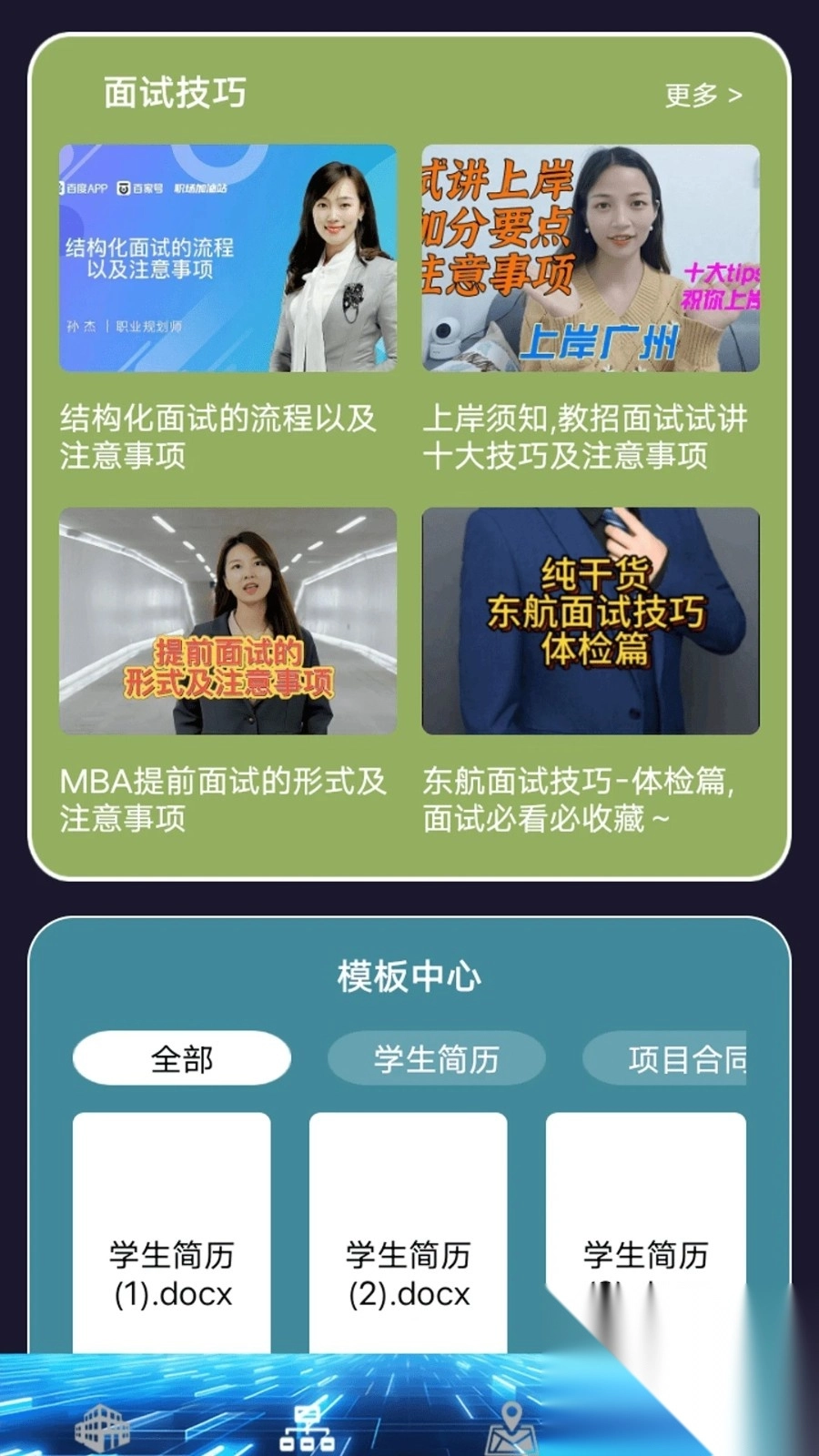Switch to the 学生简历 tab
The height and width of the screenshot is (1456, 819).
434,1058
